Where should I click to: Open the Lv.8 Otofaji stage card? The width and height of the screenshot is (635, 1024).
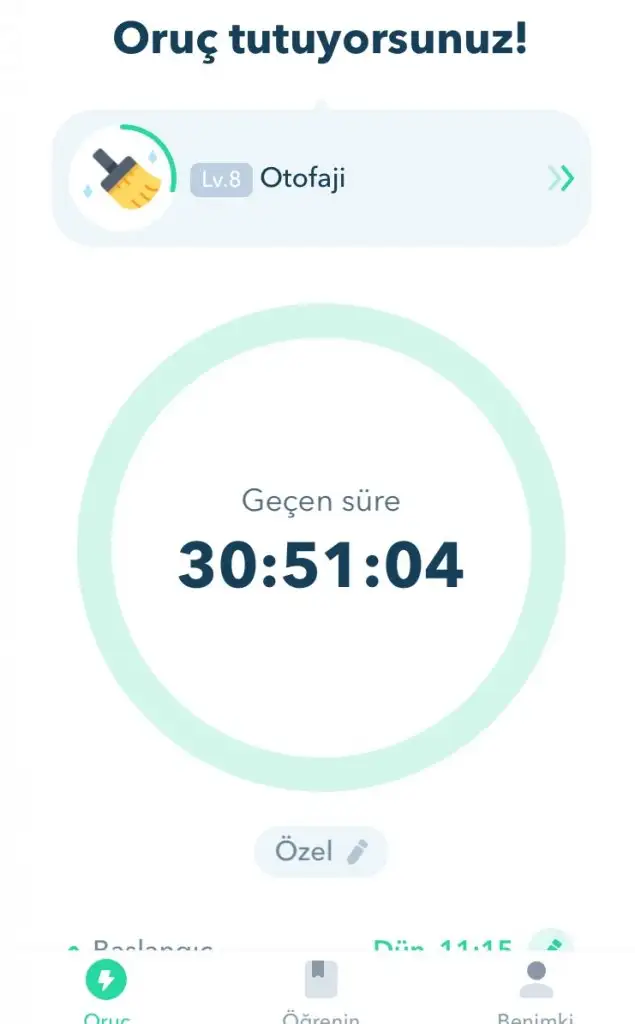[320, 179]
